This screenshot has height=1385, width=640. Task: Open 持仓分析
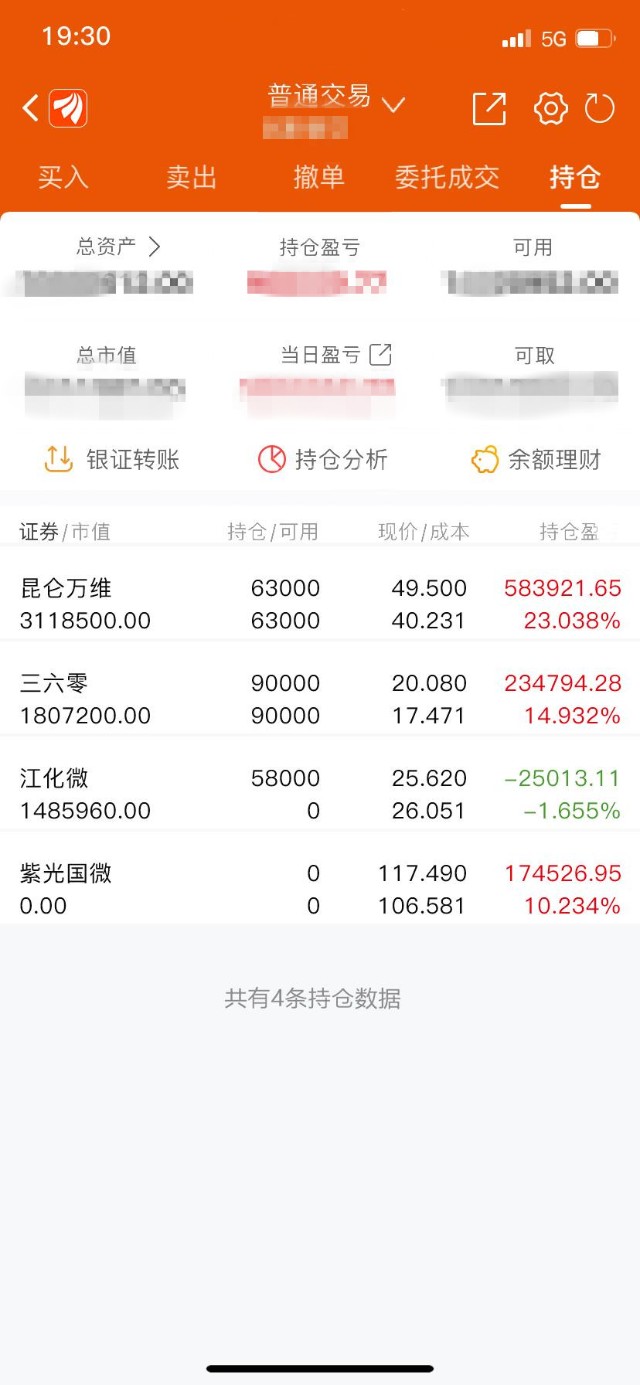322,460
